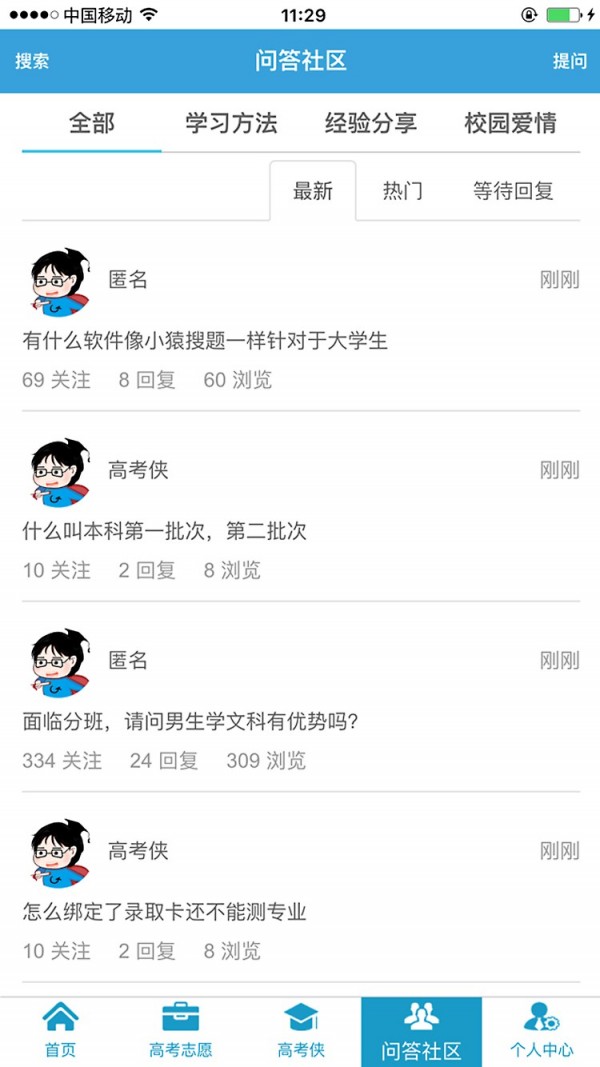This screenshot has height=1067, width=600.
Task: Open question 有什么软件像小猿搜题一样针对于大学生
Action: (205, 341)
